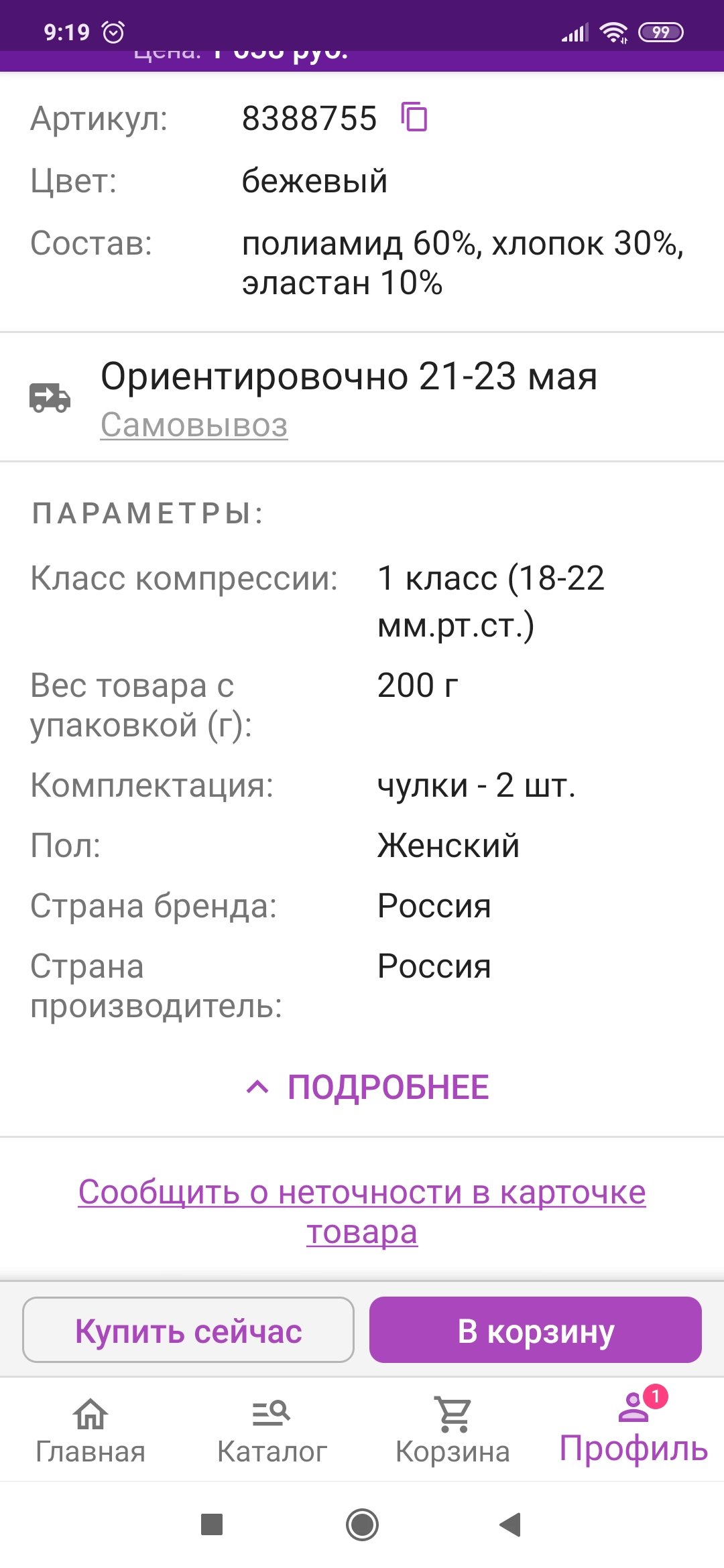This screenshot has width=724, height=1568.
Task: Tap Купить сейчас to buy now
Action: [x=188, y=1330]
